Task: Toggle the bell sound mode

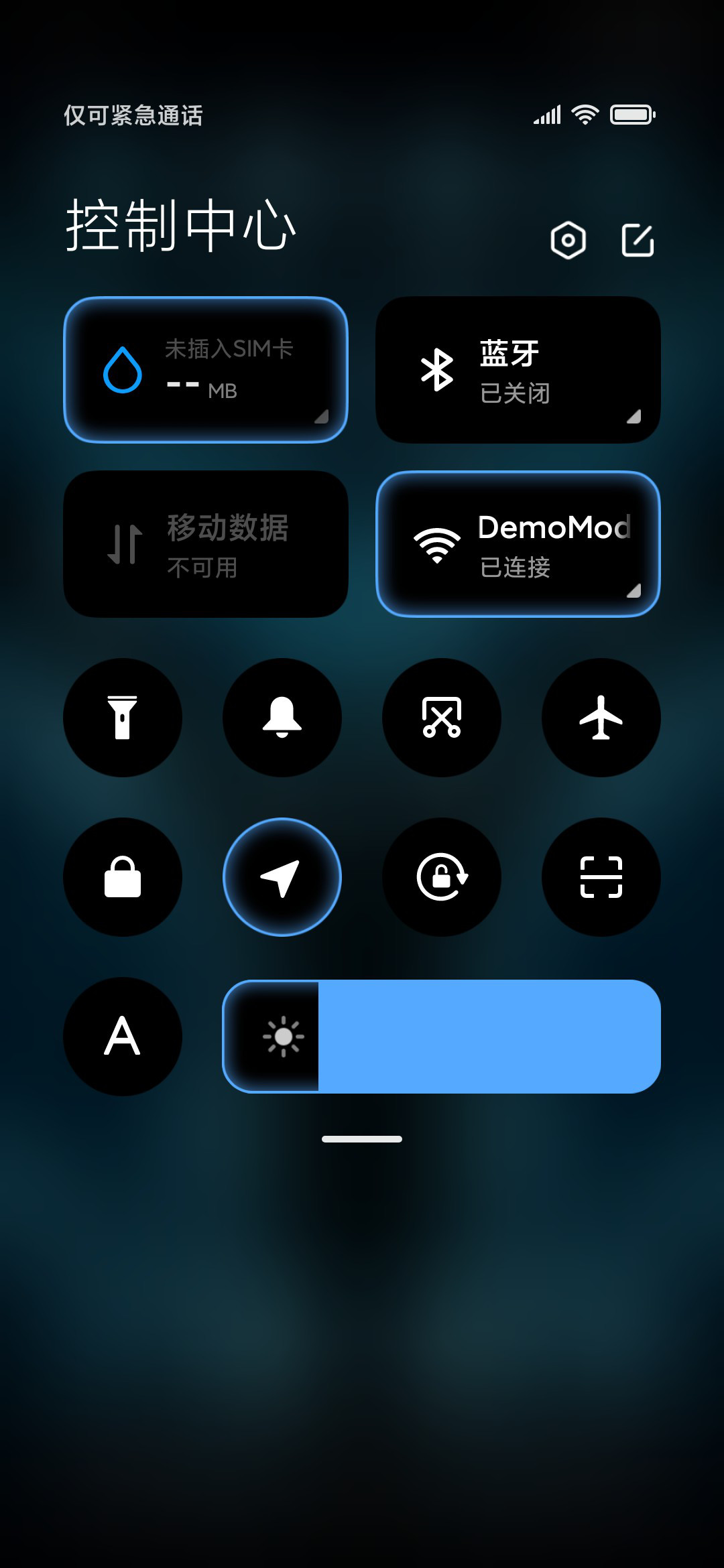Action: [282, 718]
